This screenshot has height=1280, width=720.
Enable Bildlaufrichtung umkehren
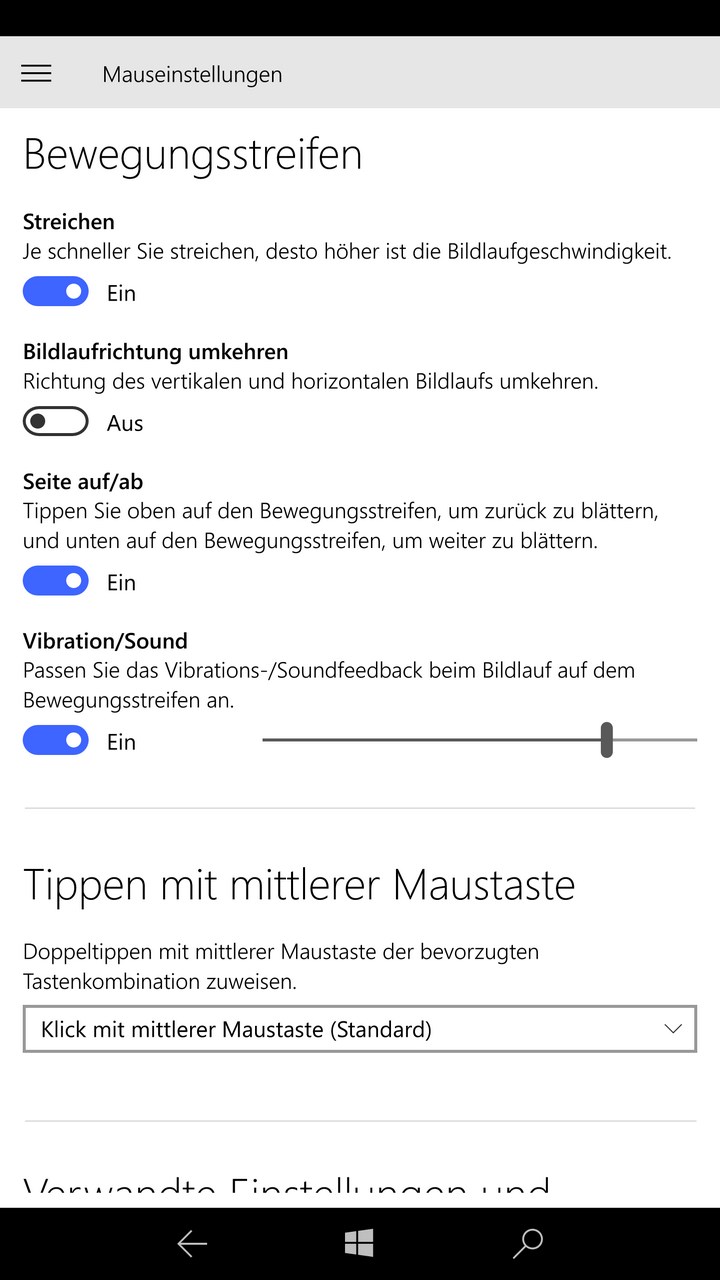point(55,421)
